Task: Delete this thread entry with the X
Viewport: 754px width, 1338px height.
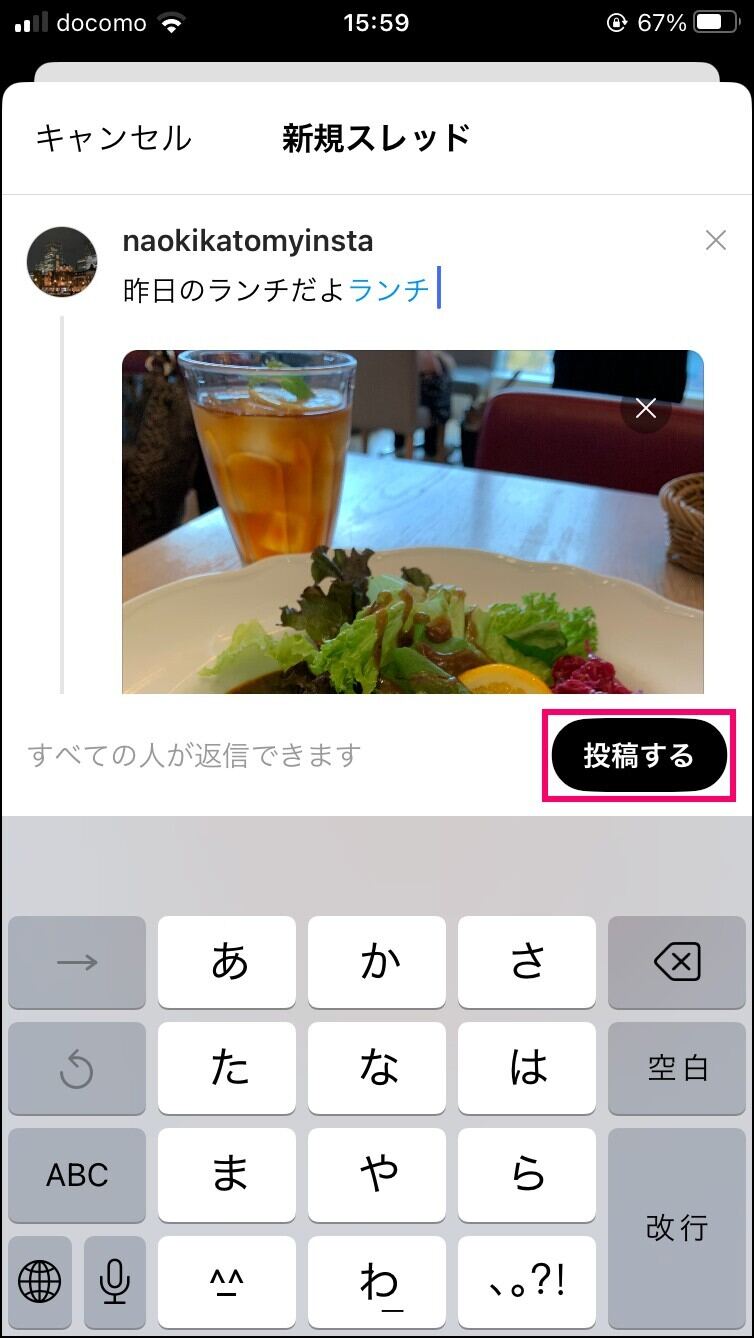Action: pyautogui.click(x=716, y=240)
